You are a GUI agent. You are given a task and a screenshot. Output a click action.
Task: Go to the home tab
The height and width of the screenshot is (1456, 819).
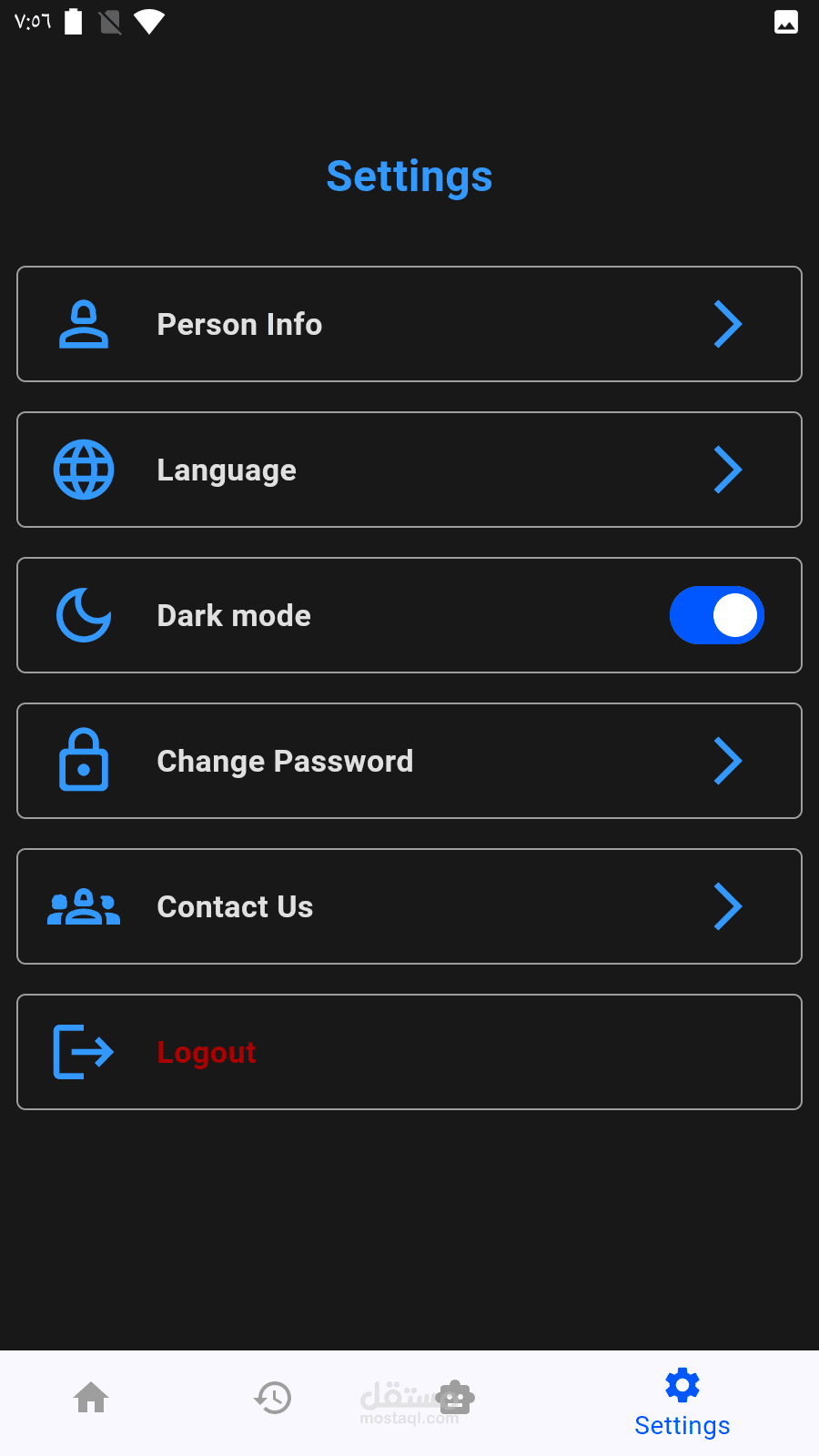point(91,1398)
